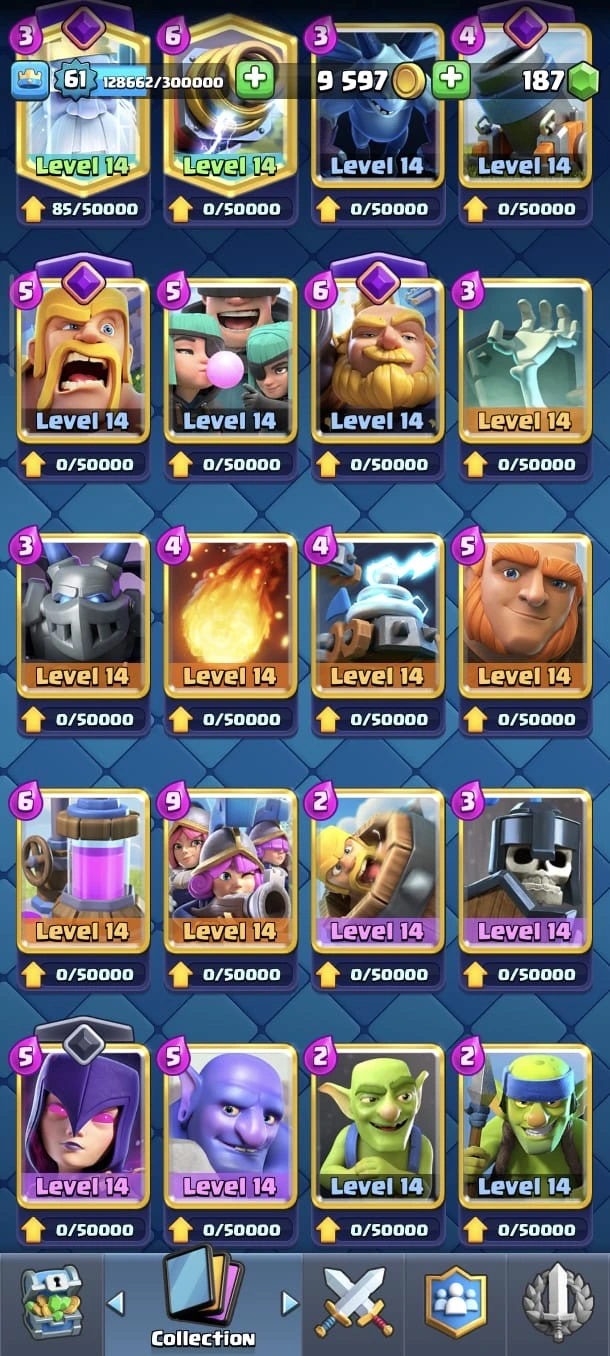Open the Events tab with sword emblem
Screen dimensions: 610x1356
tap(558, 1303)
